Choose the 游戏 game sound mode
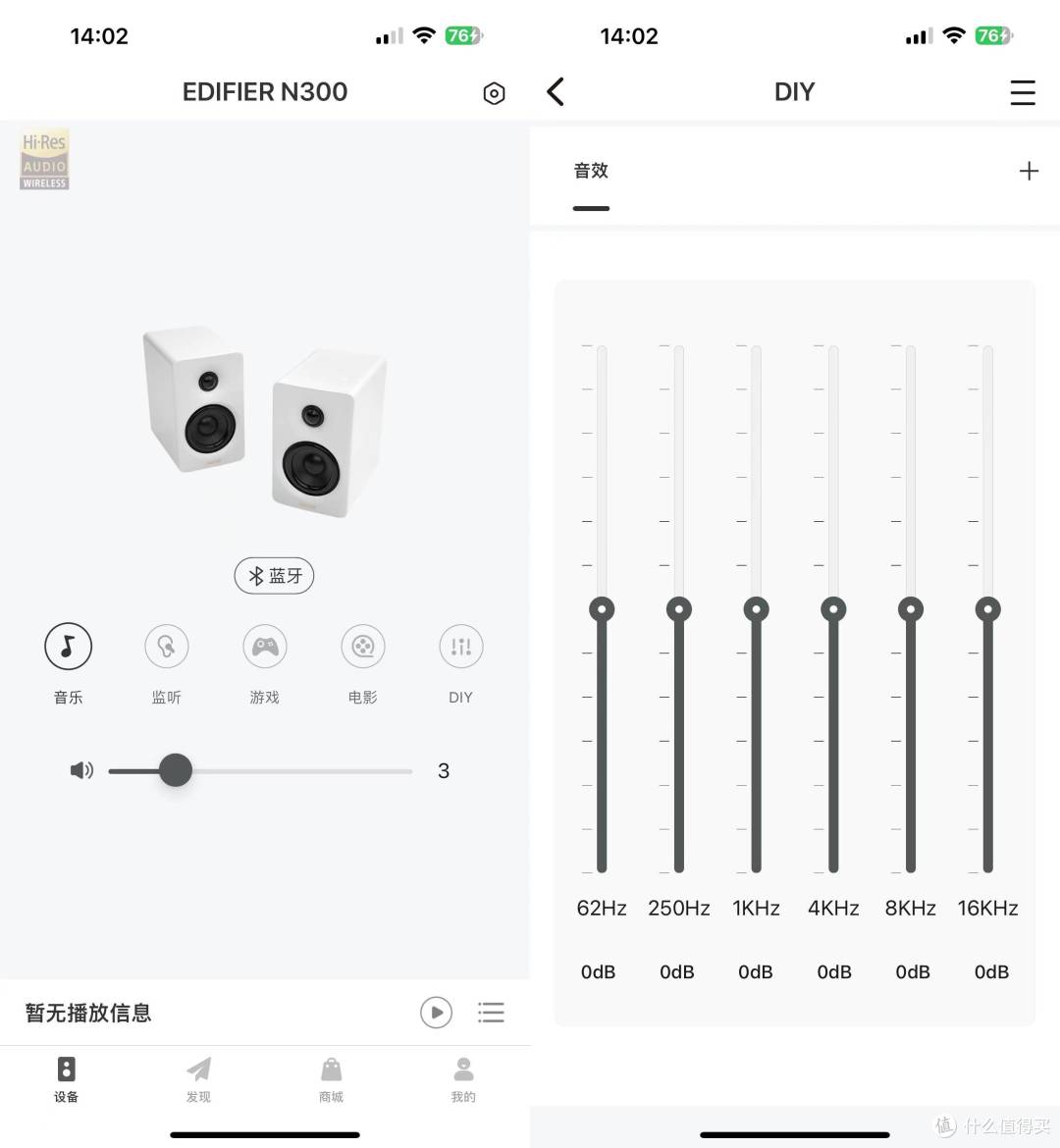Image resolution: width=1060 pixels, height=1148 pixels. (x=264, y=647)
